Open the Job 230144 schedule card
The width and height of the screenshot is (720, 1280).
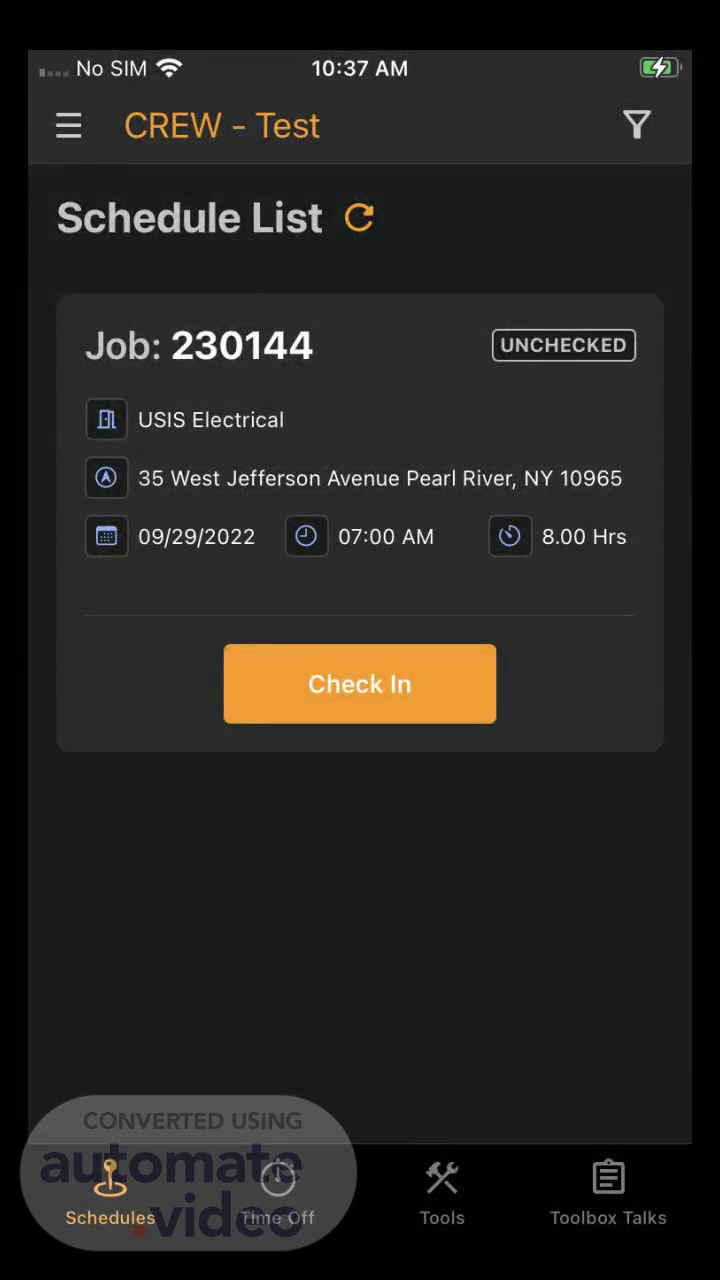360,522
